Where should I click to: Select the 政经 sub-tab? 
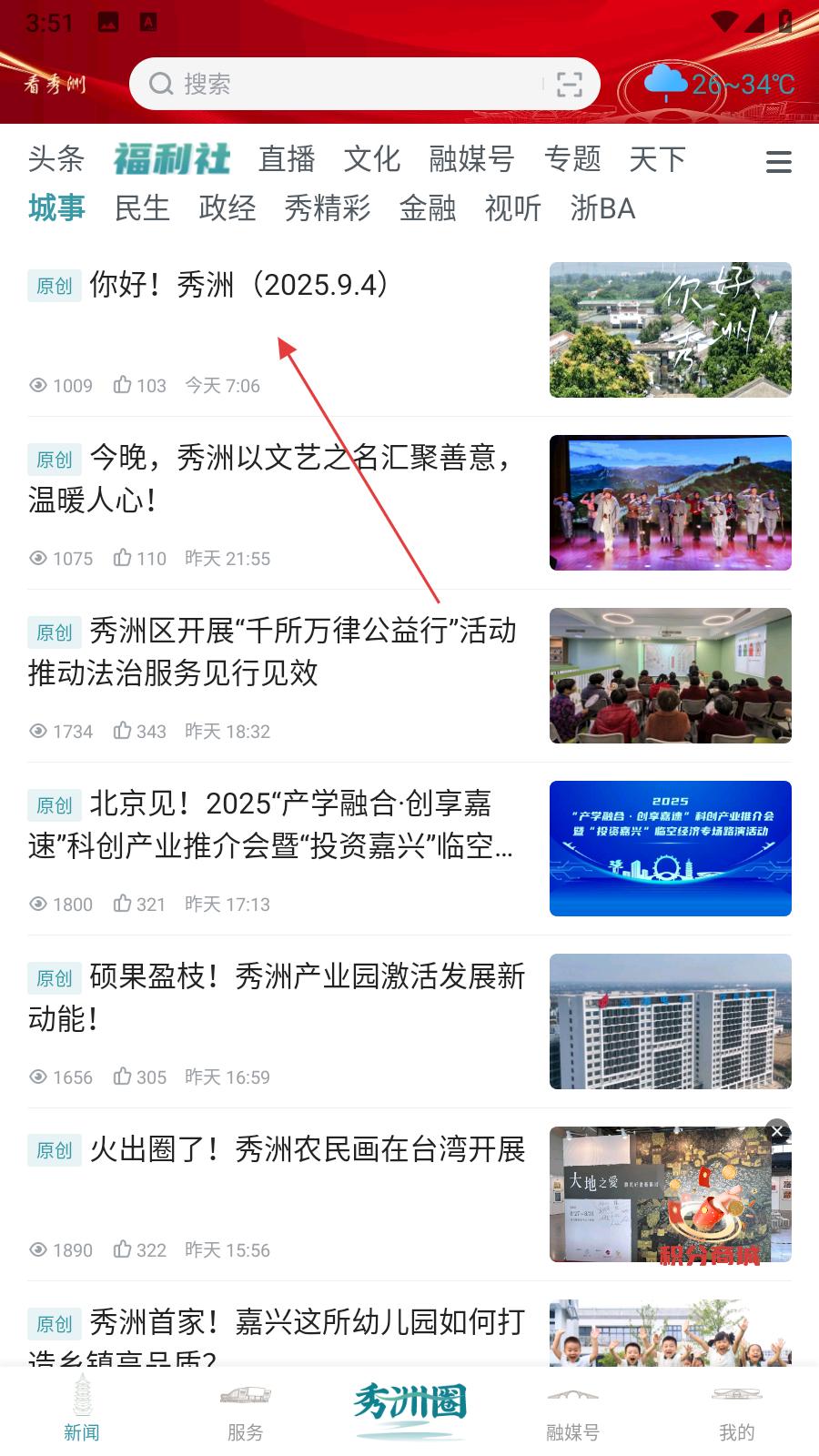click(227, 208)
